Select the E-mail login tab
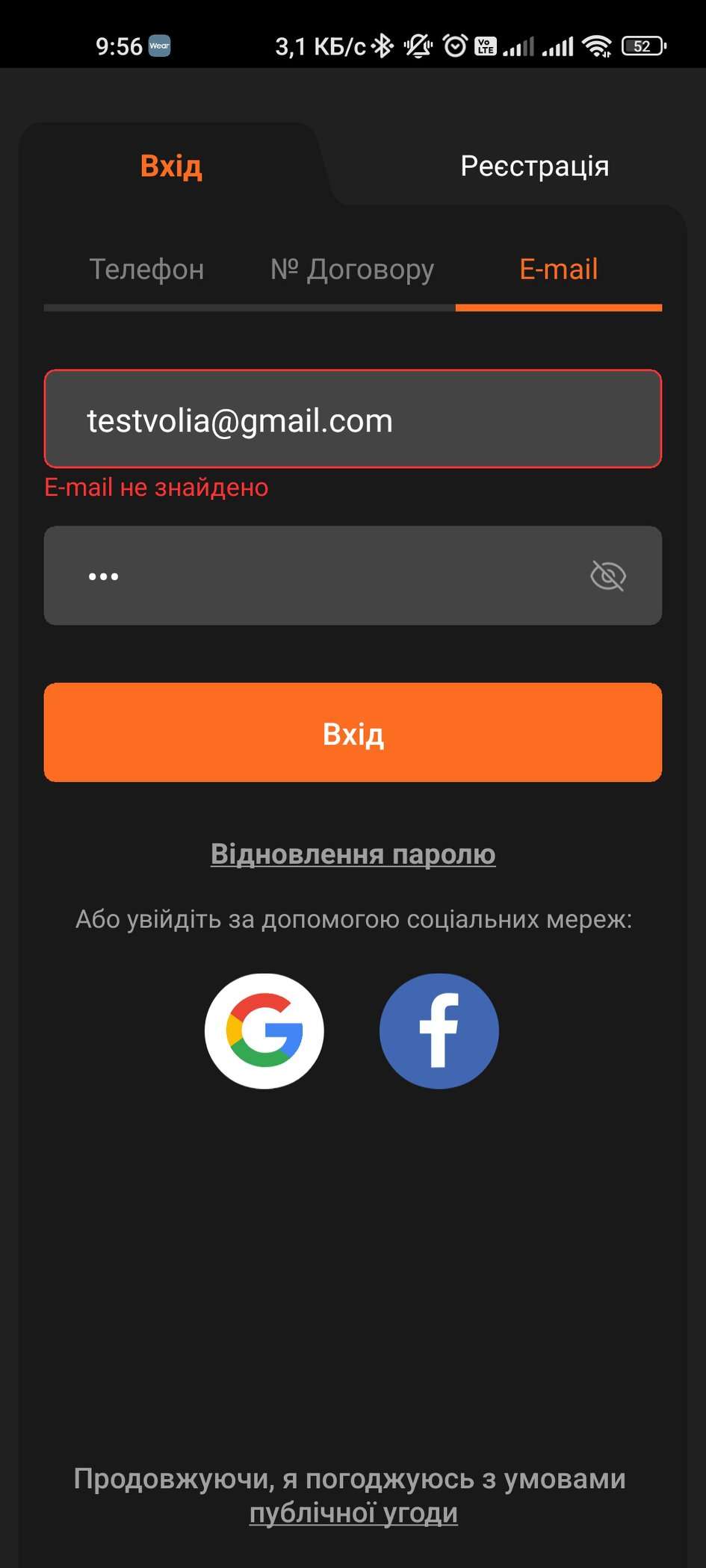706x1568 pixels. coord(558,270)
